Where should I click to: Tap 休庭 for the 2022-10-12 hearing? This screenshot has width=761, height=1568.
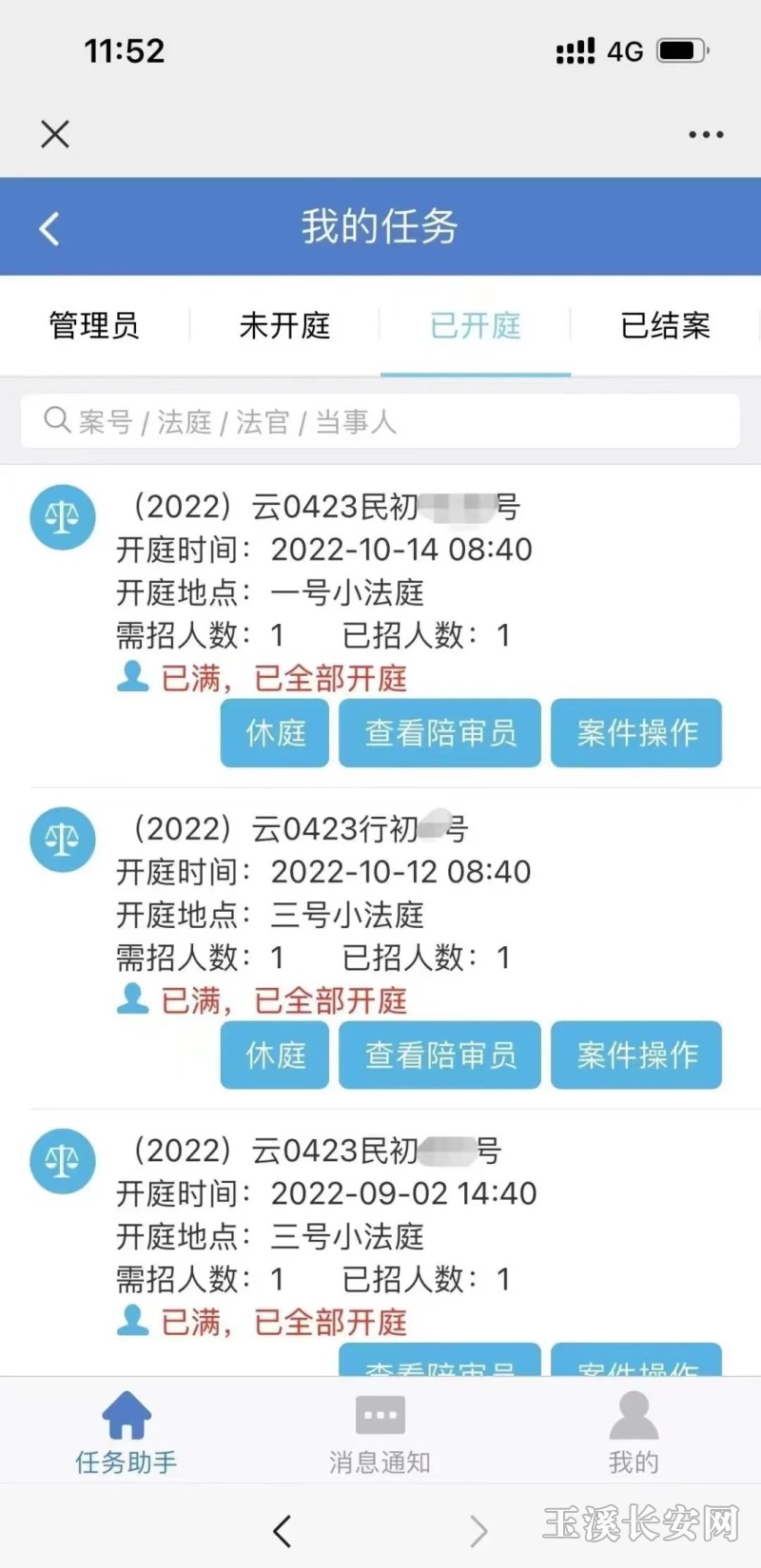click(x=275, y=1055)
